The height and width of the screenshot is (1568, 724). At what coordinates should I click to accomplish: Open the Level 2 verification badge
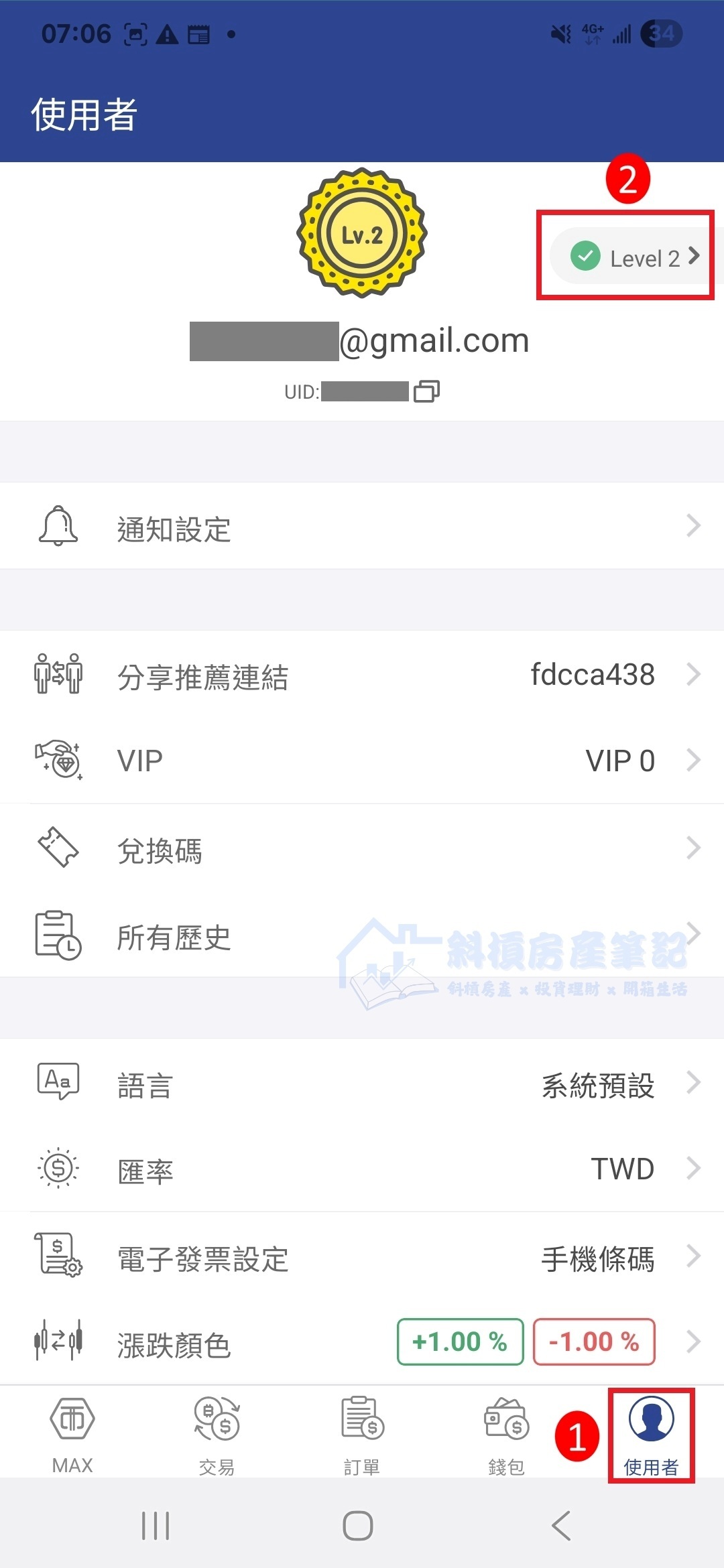coord(634,257)
